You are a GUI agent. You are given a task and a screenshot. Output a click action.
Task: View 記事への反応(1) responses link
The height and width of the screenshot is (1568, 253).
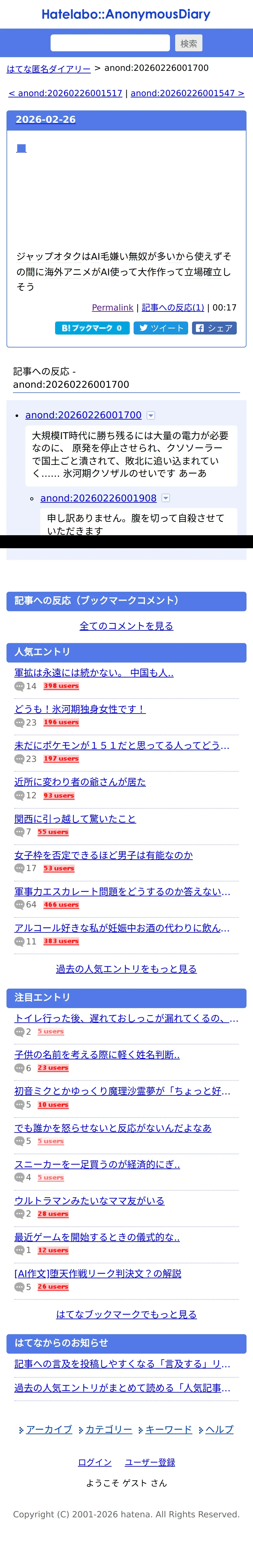point(173,307)
